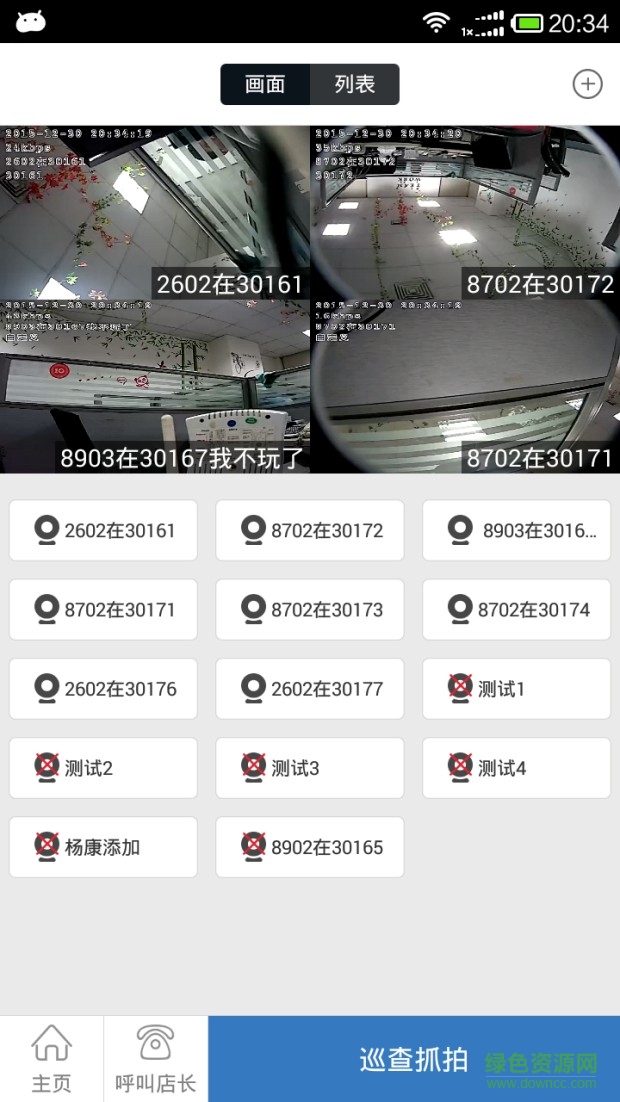Select offline camera 测试4
The height and width of the screenshot is (1102, 620).
click(x=516, y=768)
